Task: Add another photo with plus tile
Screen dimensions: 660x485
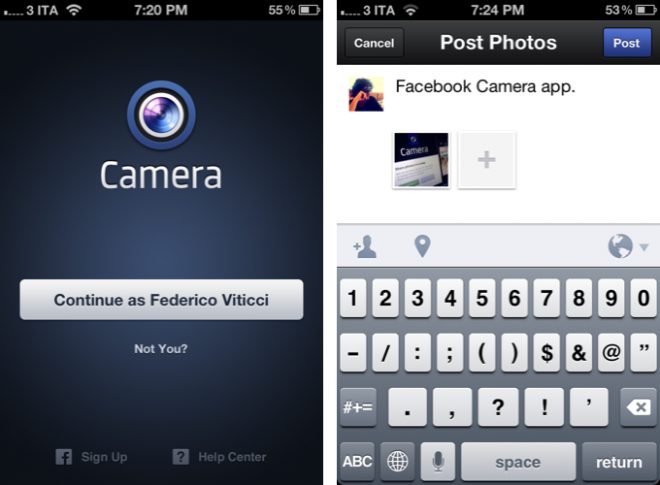Action: pyautogui.click(x=486, y=160)
